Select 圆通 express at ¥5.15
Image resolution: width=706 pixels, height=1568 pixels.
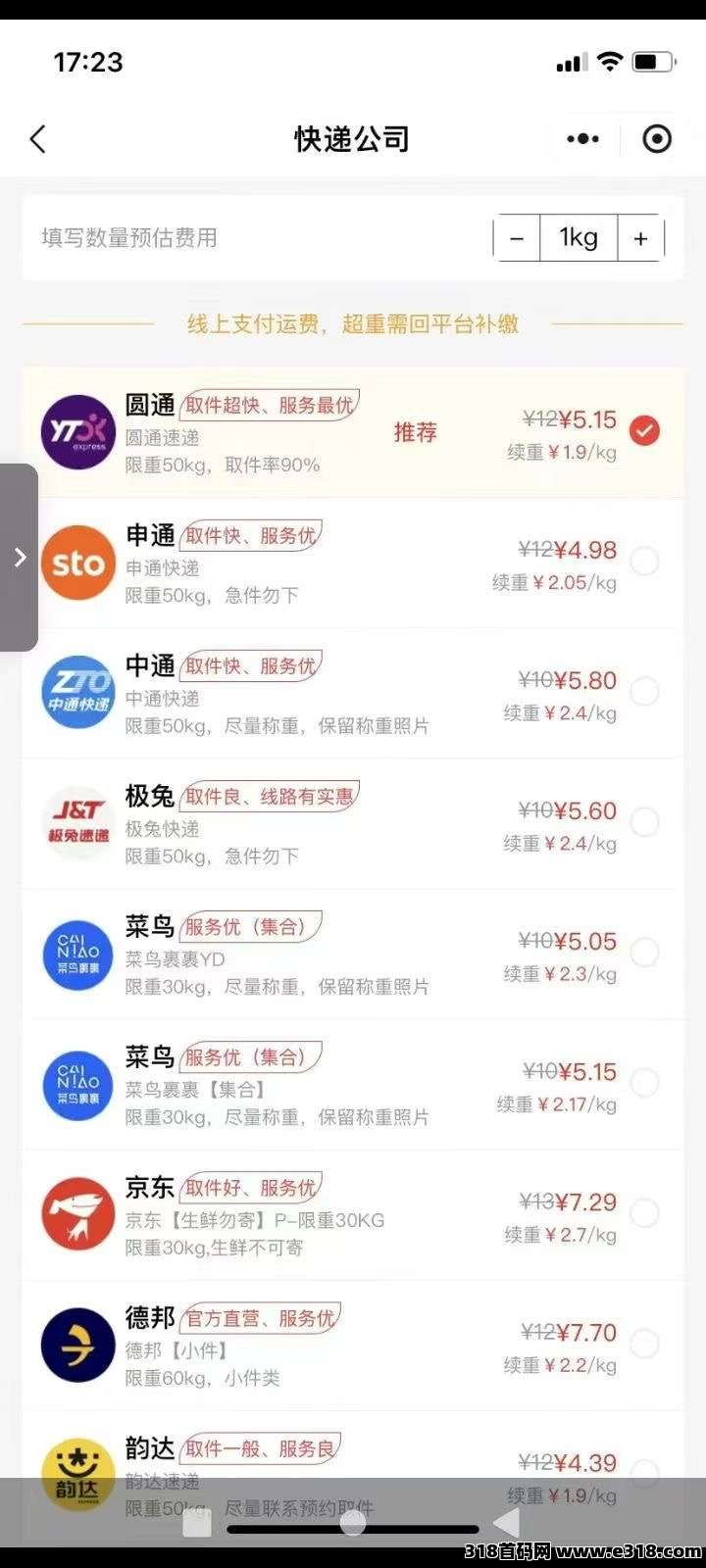point(353,432)
